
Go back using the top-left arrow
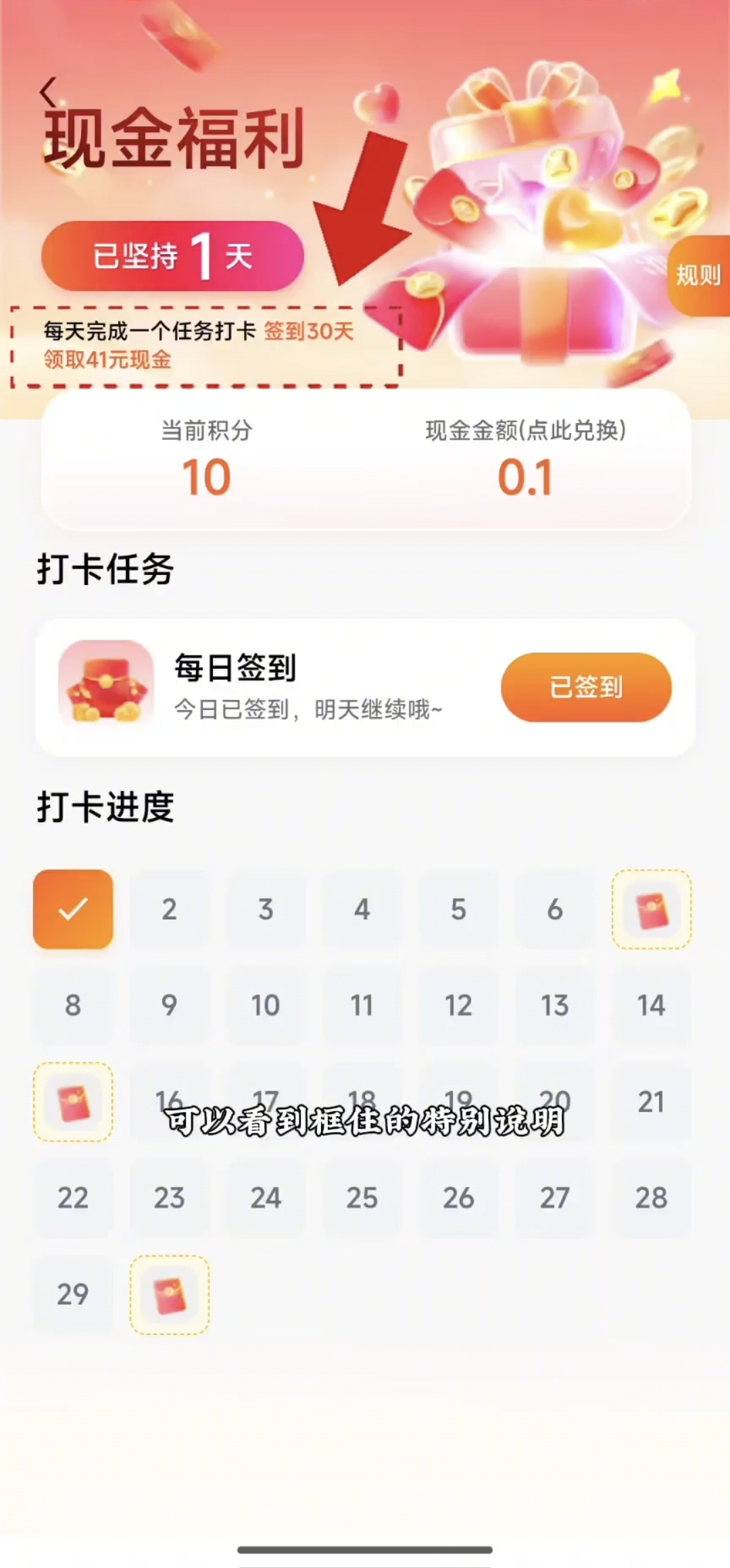click(49, 92)
